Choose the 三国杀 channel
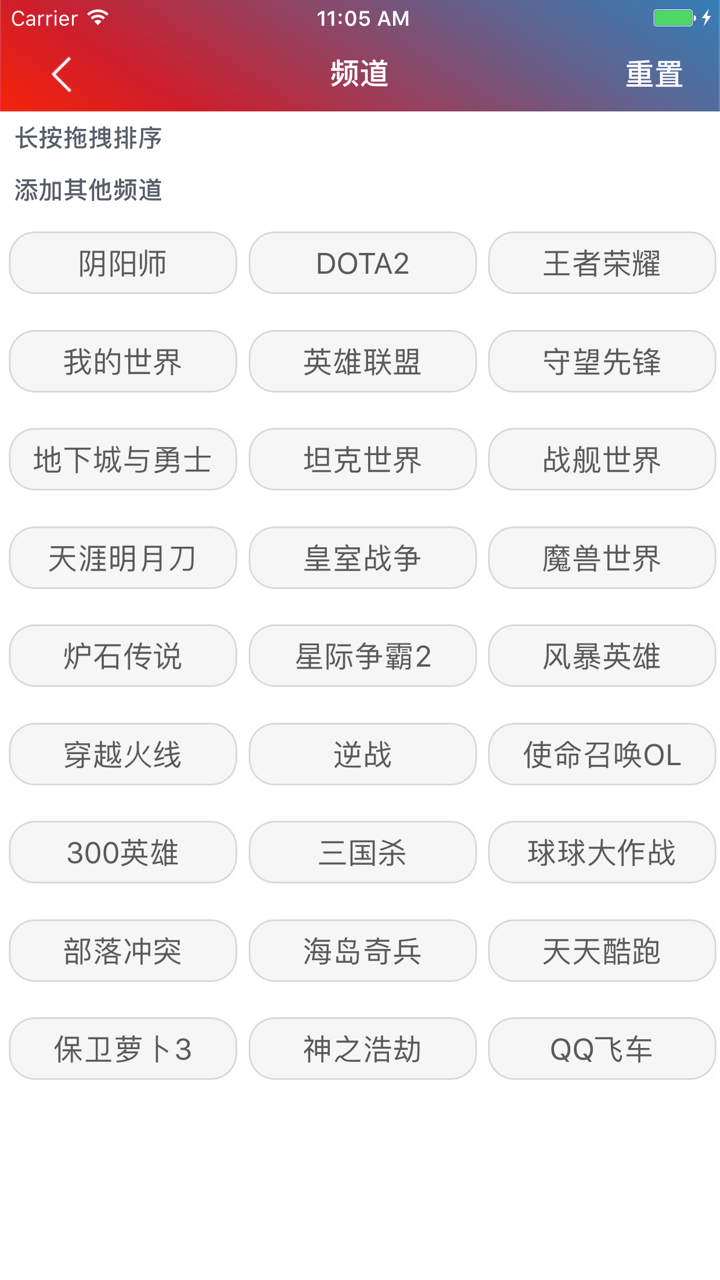Screen dimensions: 720x1280 pyautogui.click(x=362, y=852)
